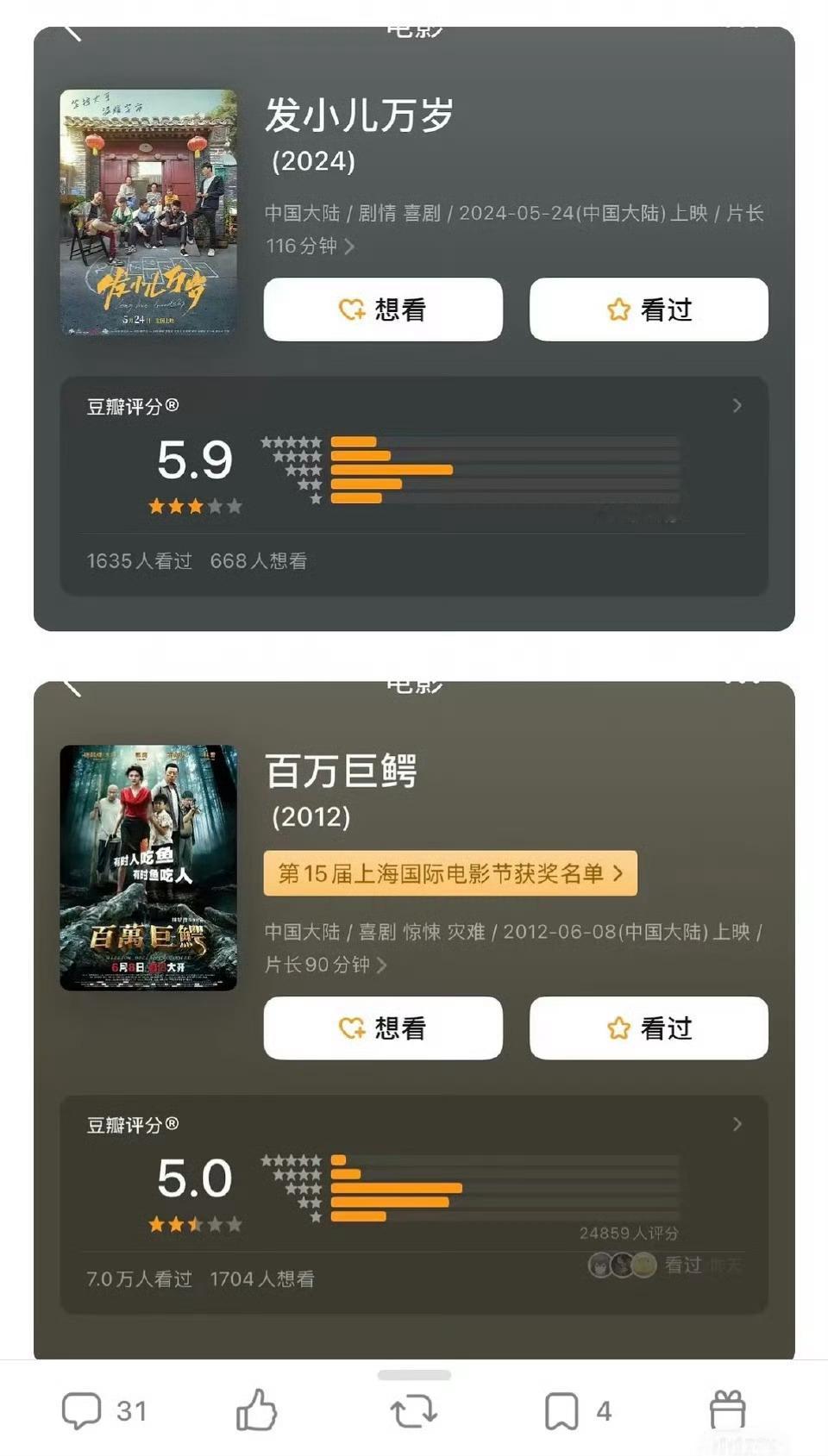Click the repost arrows icon
This screenshot has height=1456, width=828.
coord(414,1411)
